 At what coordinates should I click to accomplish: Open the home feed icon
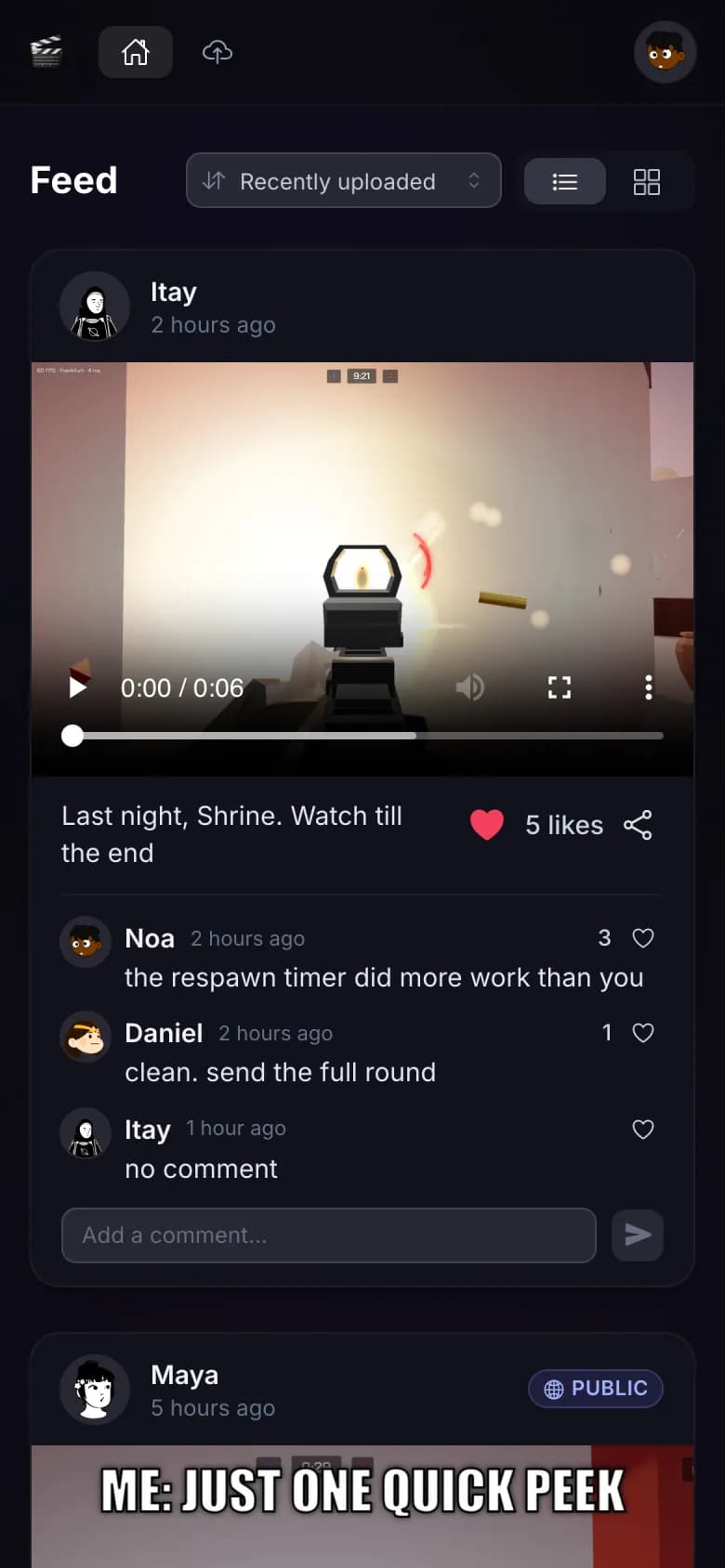136,52
